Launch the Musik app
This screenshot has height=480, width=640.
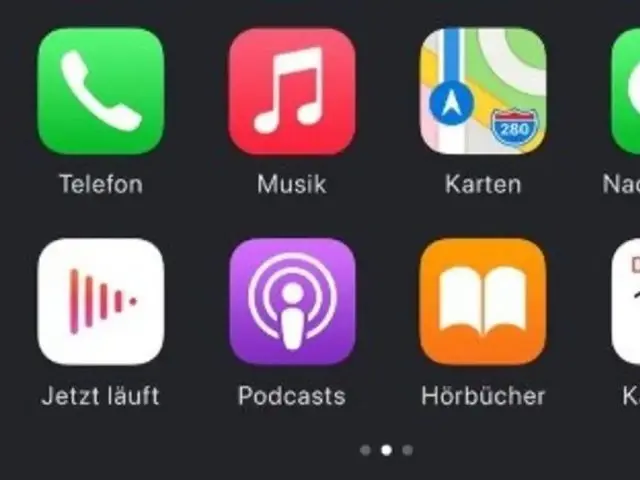tap(291, 92)
